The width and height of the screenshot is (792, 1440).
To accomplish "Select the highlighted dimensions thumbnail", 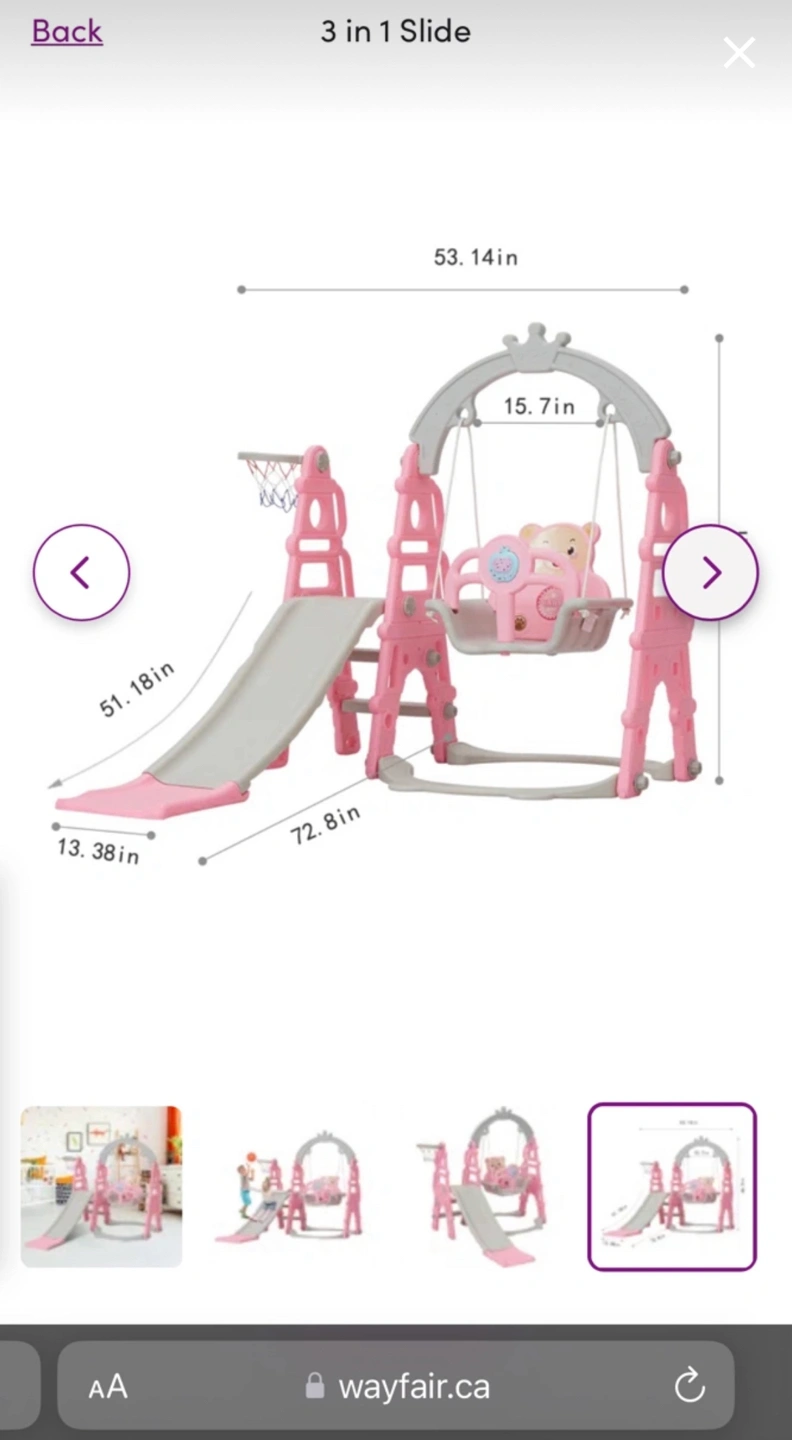I will pos(672,1186).
